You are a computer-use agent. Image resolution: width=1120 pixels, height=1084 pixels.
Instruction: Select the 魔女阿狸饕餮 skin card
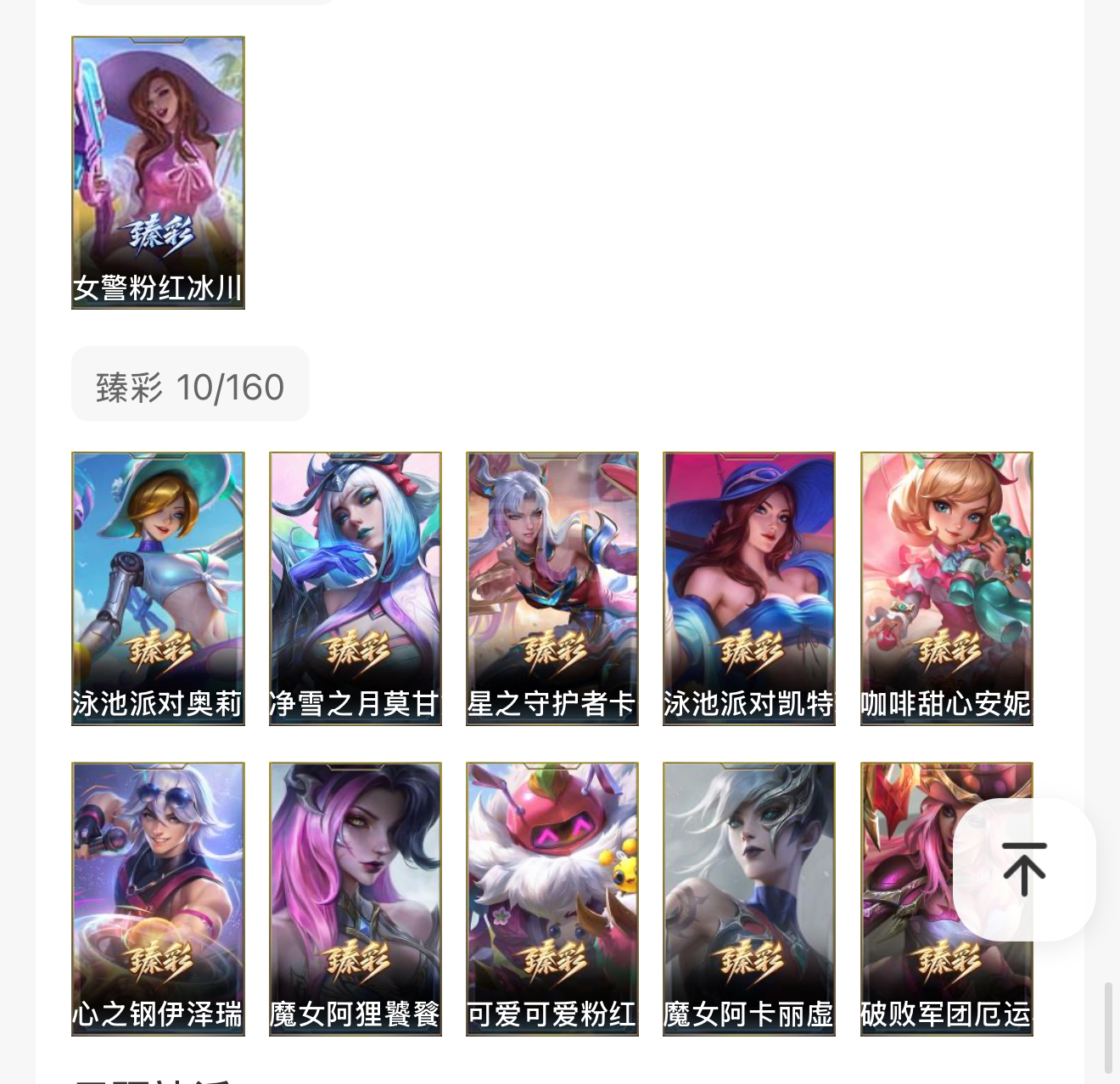(x=356, y=898)
